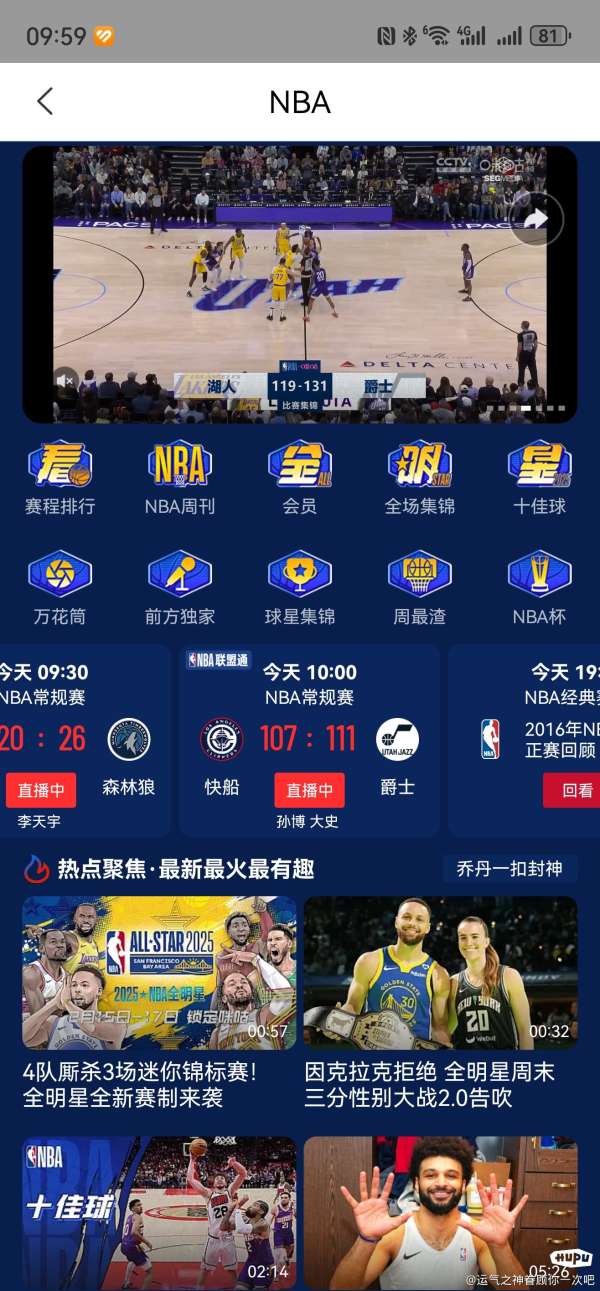Open 球星集锦 star highlights
This screenshot has height=1291, width=600.
pos(300,588)
